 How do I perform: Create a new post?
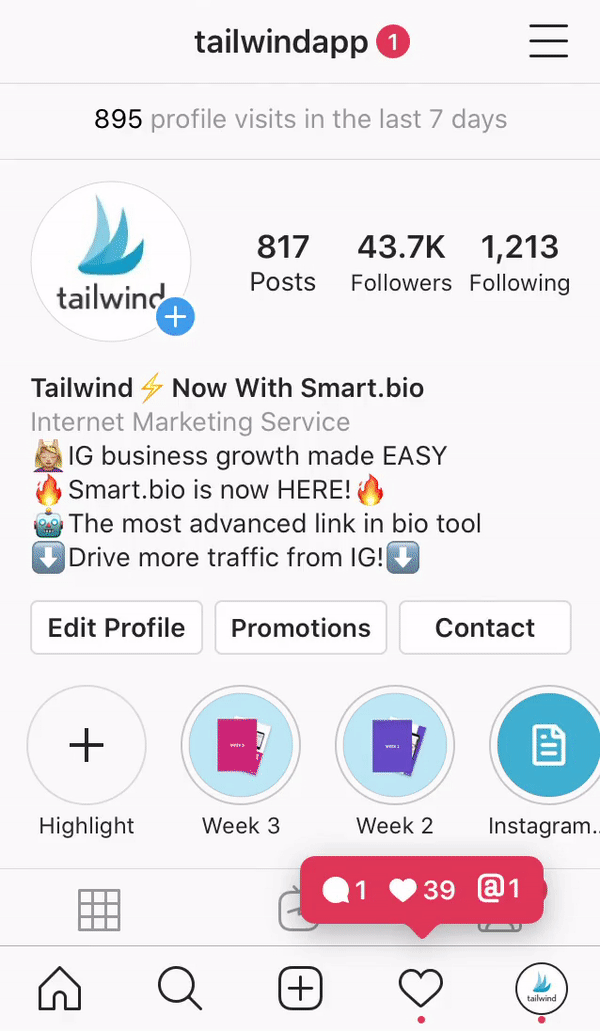(x=300, y=989)
